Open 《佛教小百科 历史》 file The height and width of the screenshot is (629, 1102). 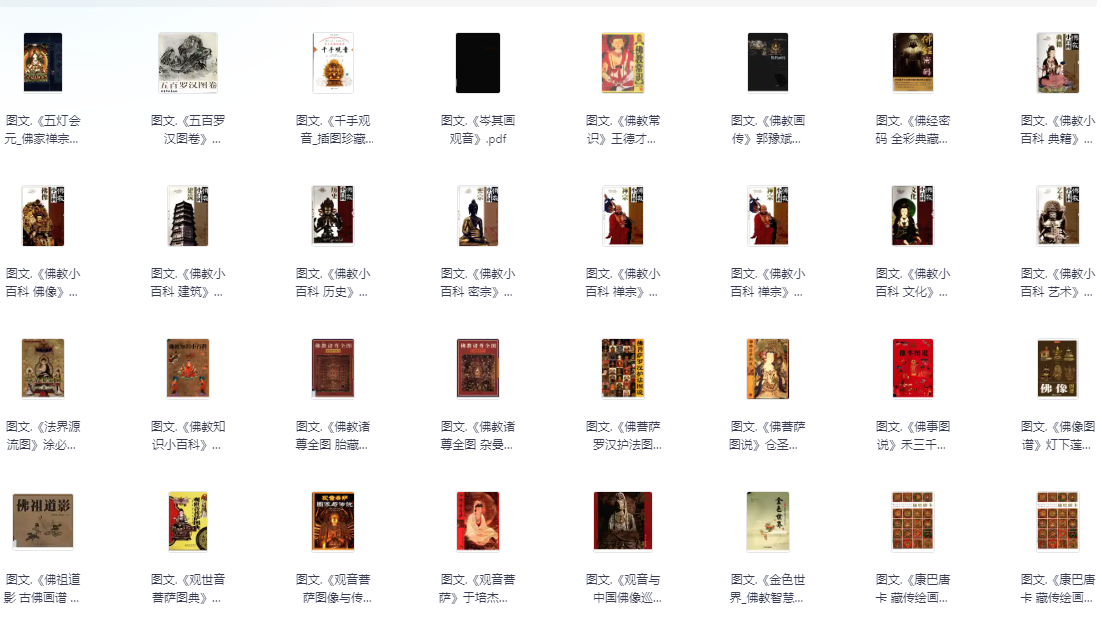(x=333, y=216)
